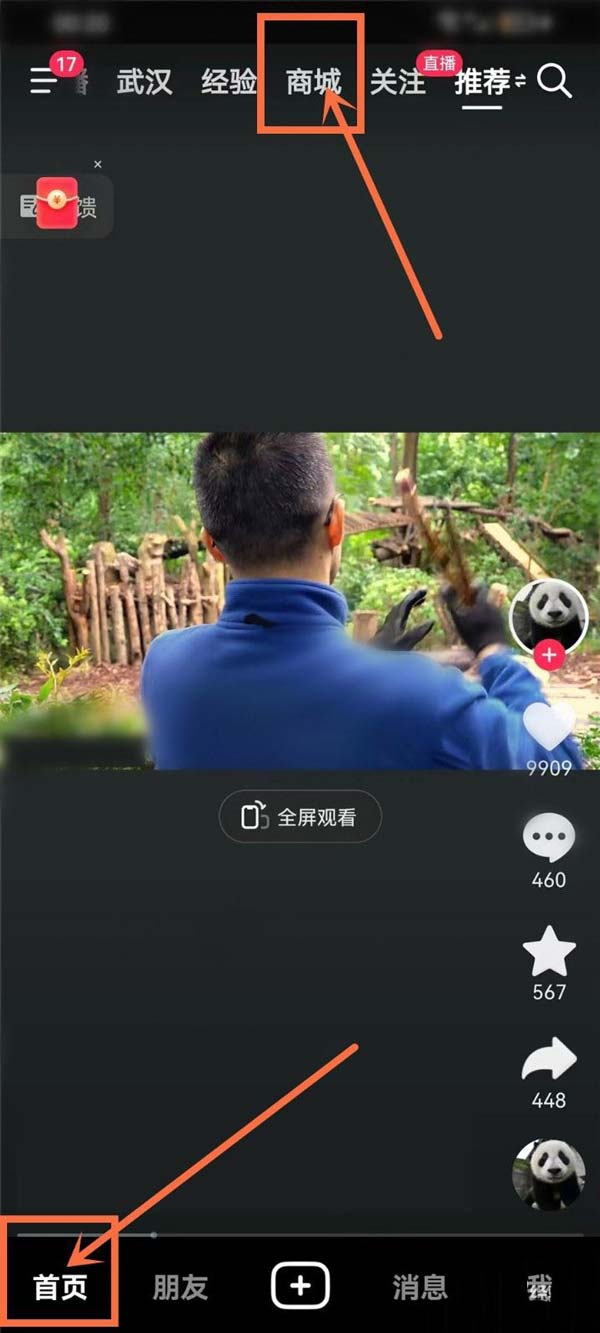Switch to the 经验 tab
The width and height of the screenshot is (600, 1333).
point(229,82)
